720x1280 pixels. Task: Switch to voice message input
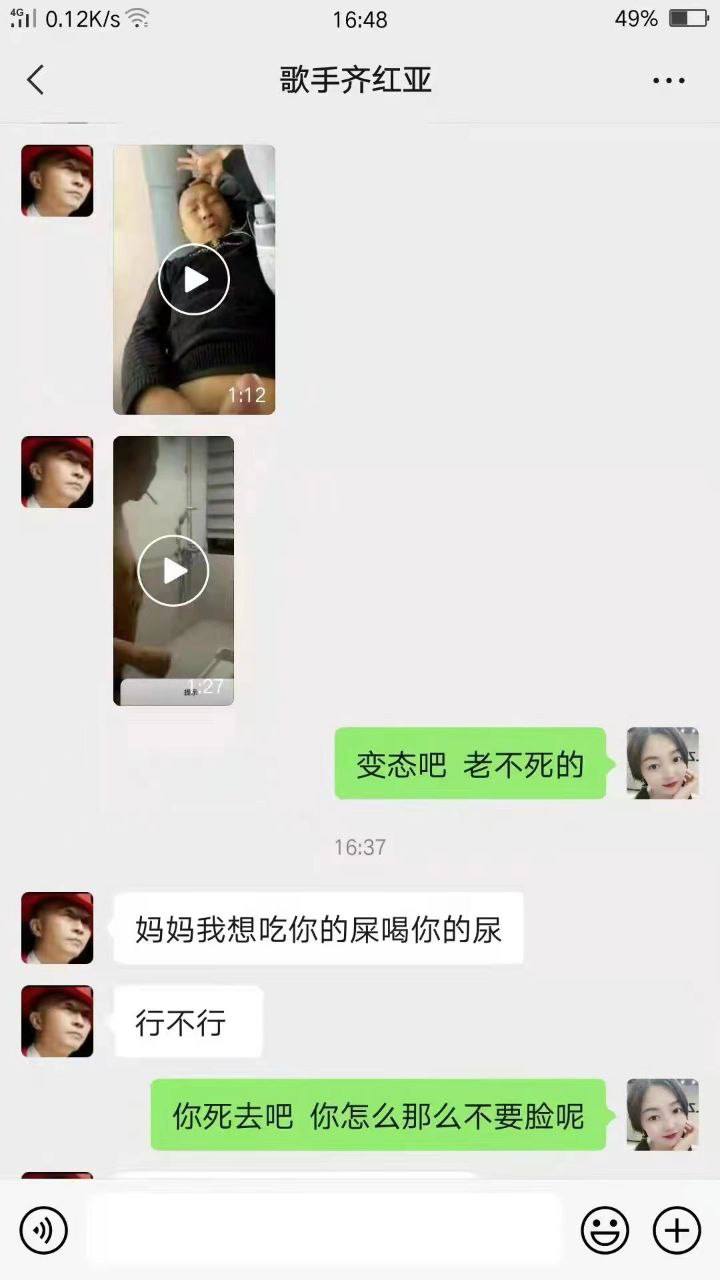(x=43, y=1230)
